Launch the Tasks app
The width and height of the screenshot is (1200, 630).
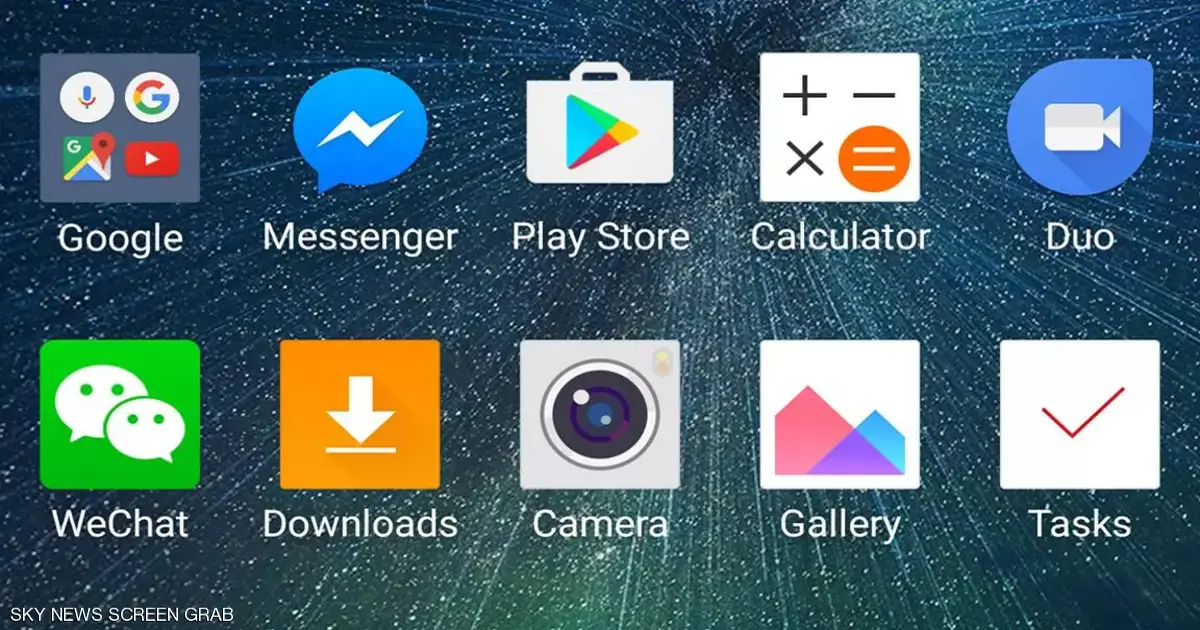(x=1080, y=414)
